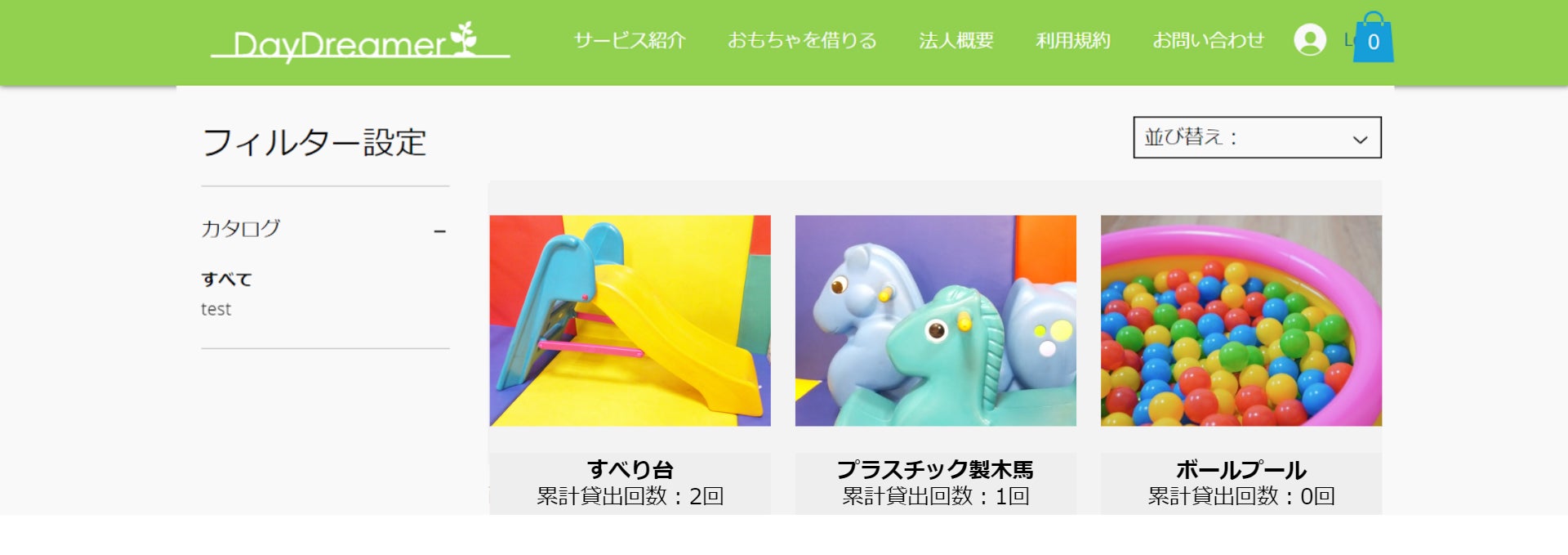Open the お問い合わせ contact page
Screen dimensions: 1568x555
[x=1208, y=40]
